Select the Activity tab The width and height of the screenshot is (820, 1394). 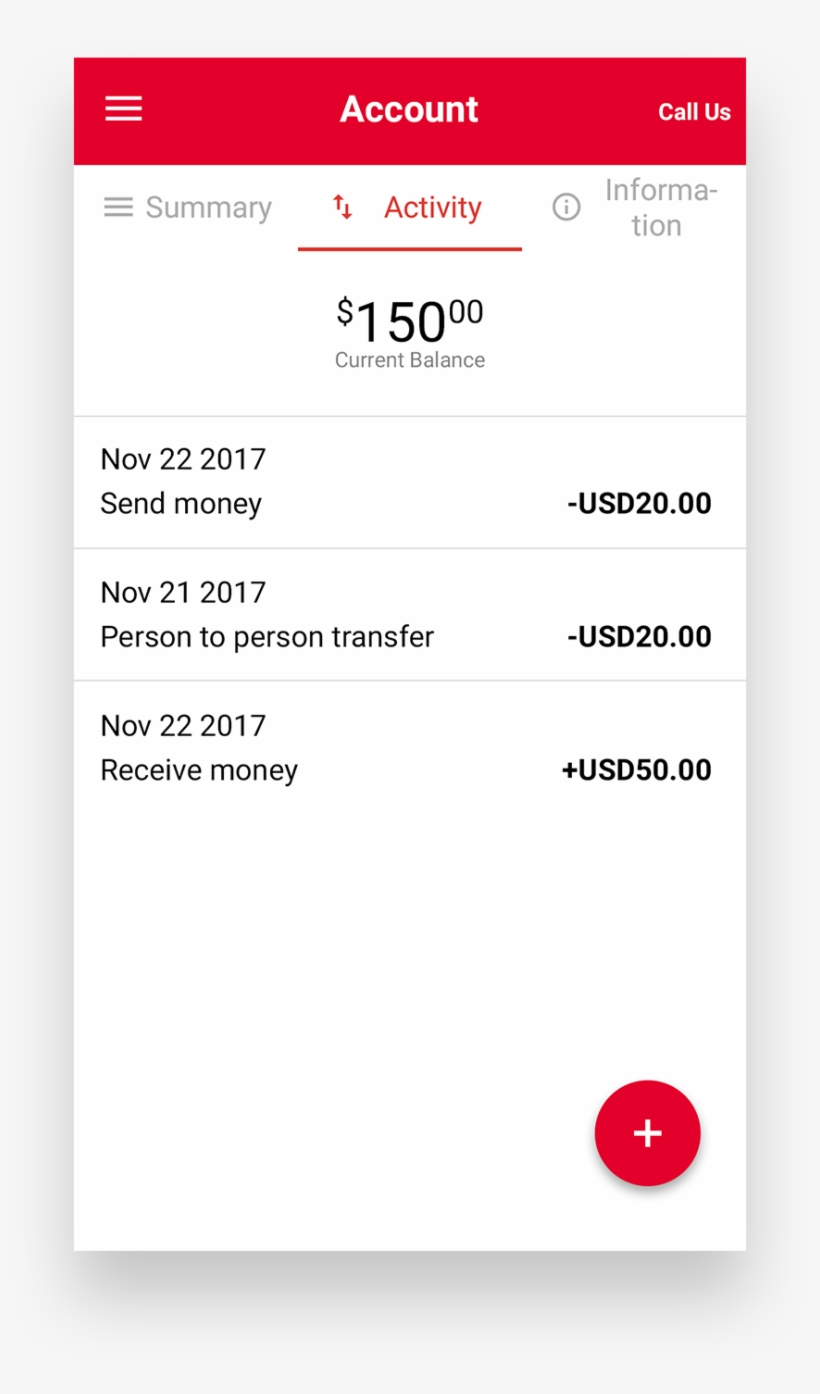432,207
